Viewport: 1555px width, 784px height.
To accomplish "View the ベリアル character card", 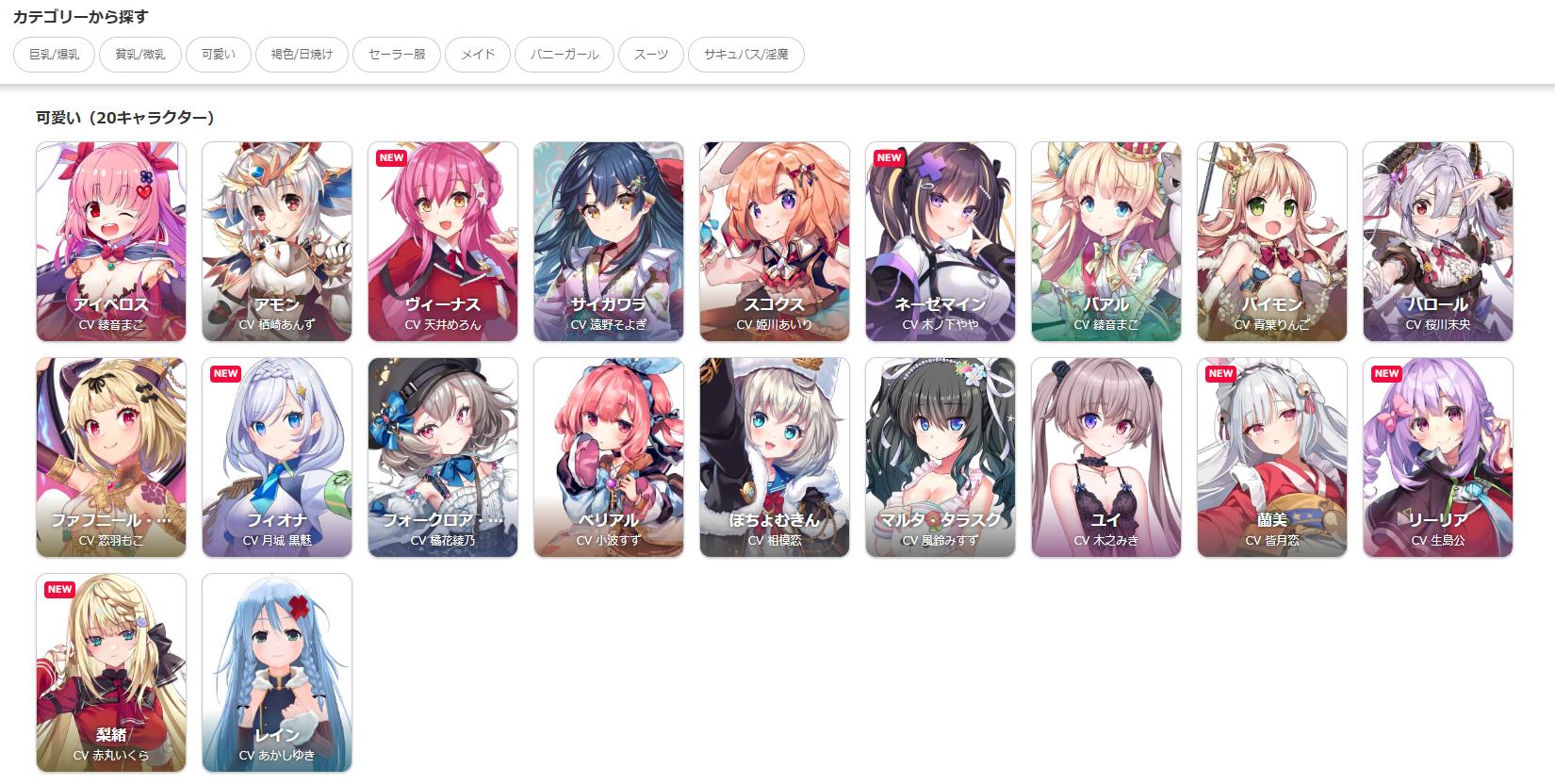I will [x=609, y=457].
